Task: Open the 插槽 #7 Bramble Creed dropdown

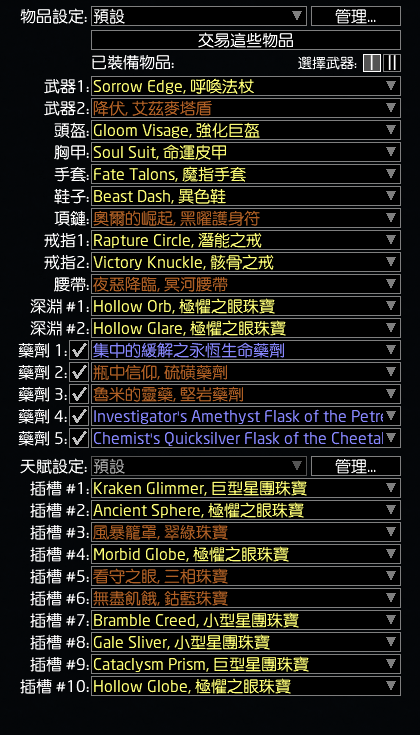Action: tap(246, 621)
